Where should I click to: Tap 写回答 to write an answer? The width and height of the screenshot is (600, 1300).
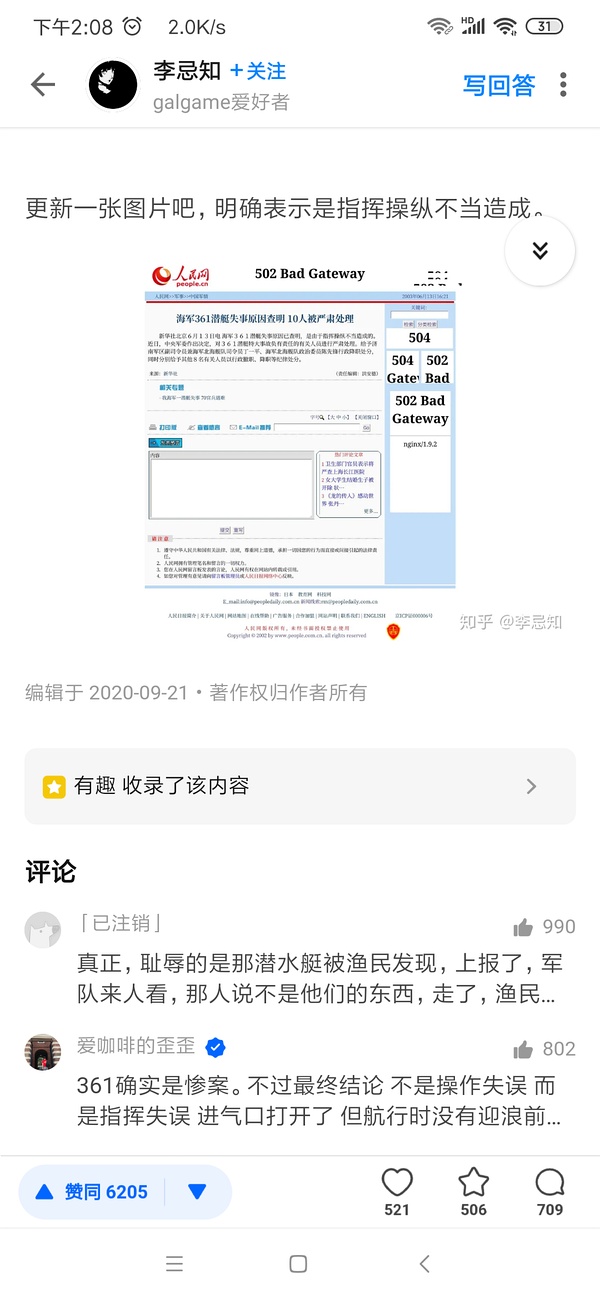tap(498, 86)
